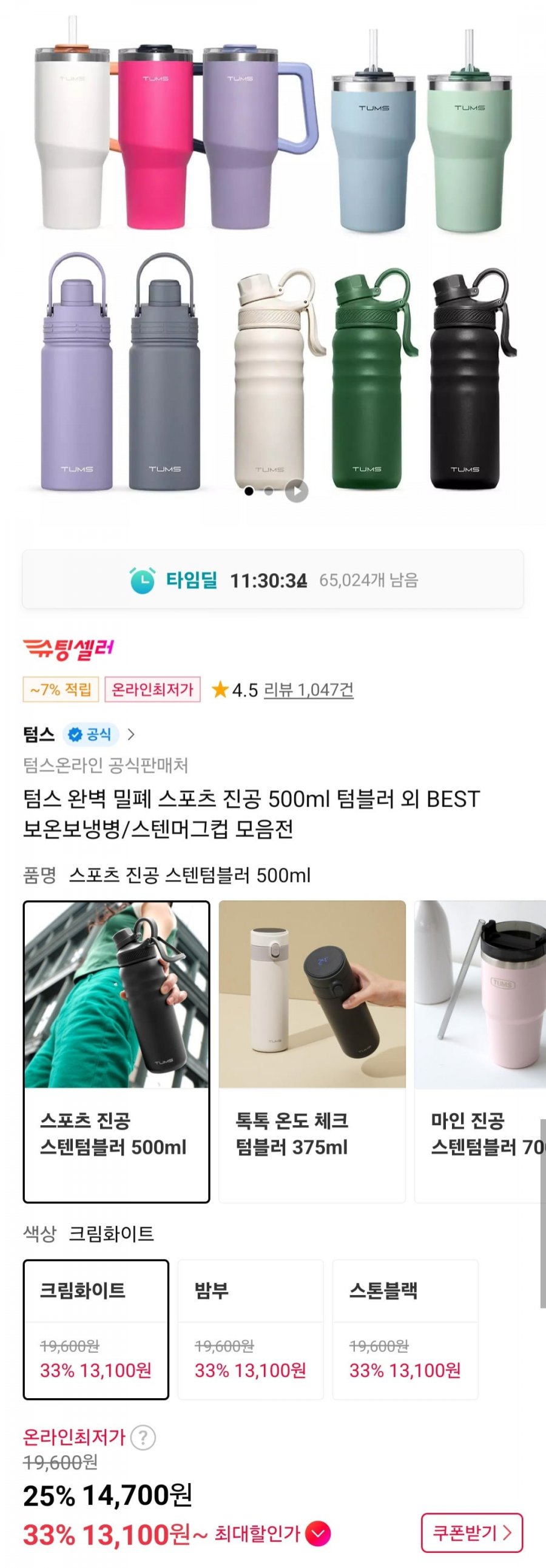Choose the 밤부 color option
The width and height of the screenshot is (546, 1568).
point(250,1330)
